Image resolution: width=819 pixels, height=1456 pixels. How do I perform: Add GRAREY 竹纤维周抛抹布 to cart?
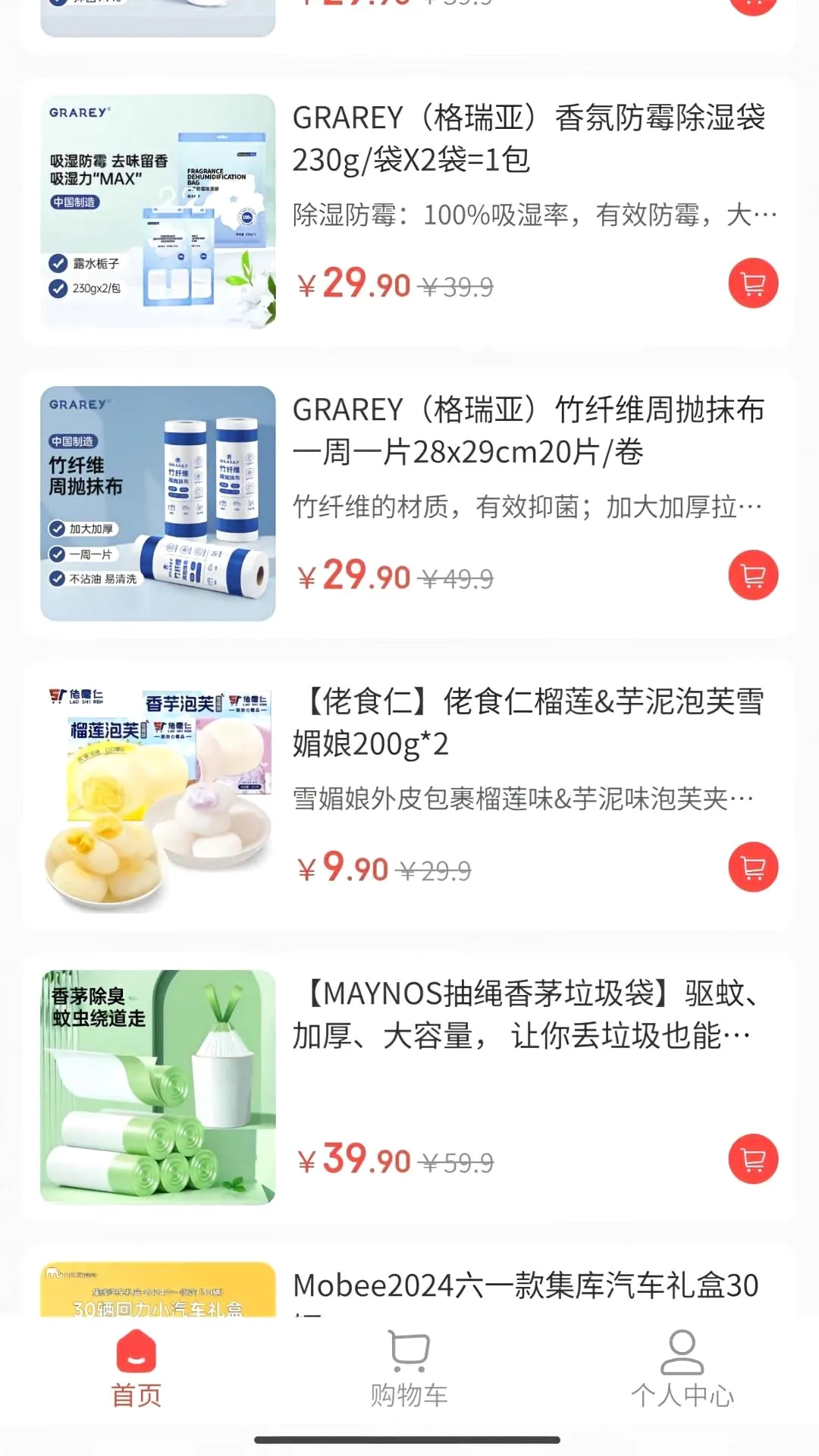753,575
